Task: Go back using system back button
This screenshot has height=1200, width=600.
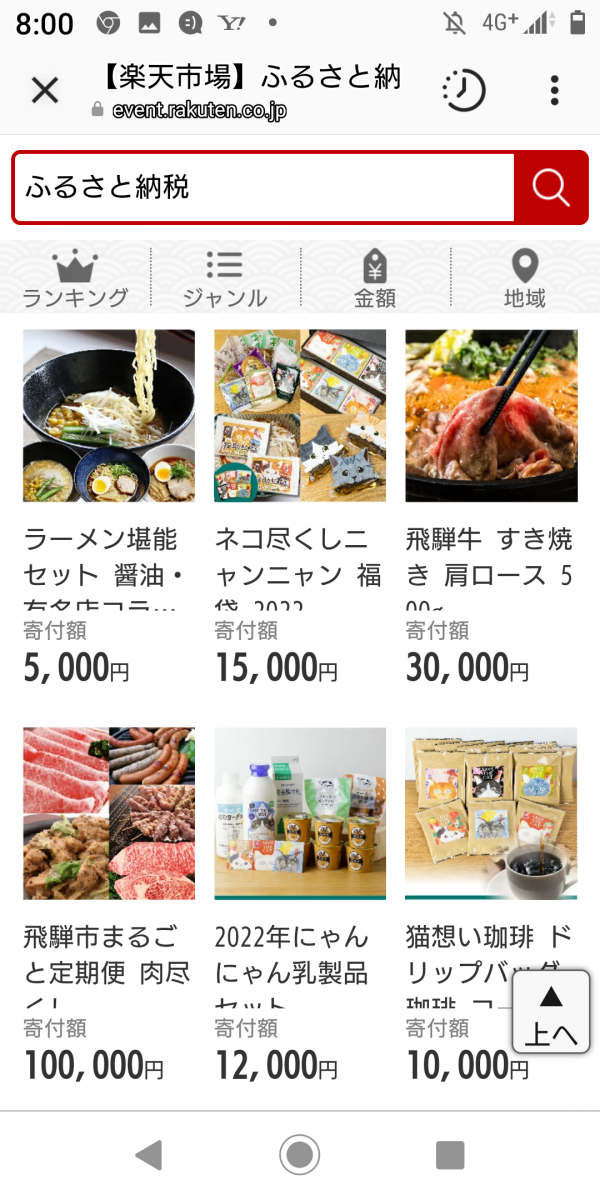Action: (x=149, y=1155)
